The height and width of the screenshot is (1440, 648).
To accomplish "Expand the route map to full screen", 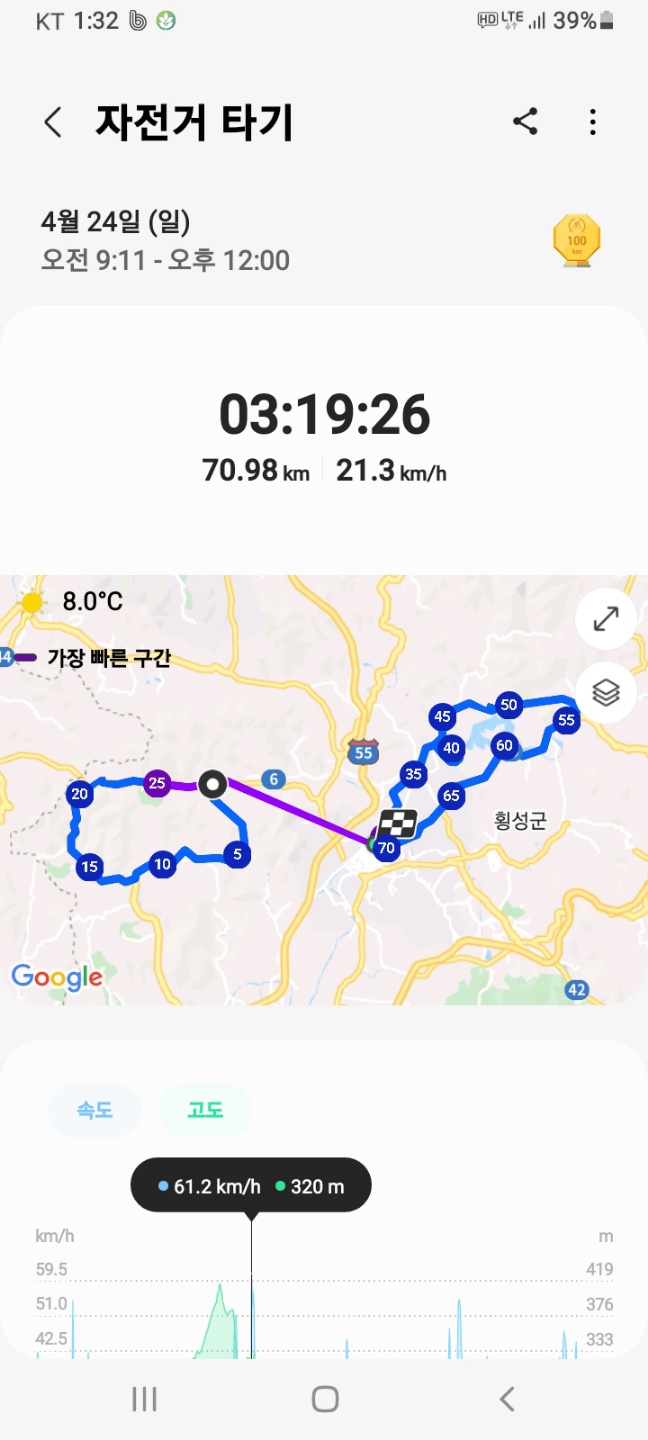I will [606, 619].
